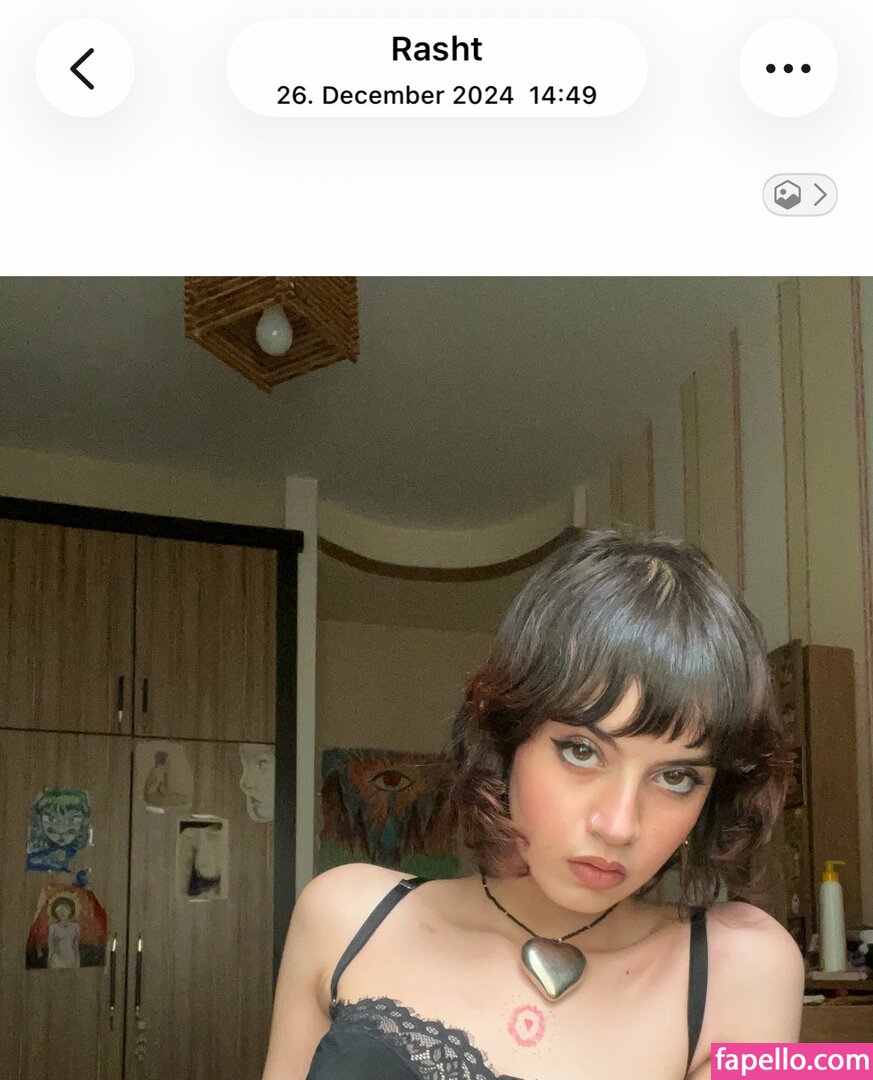
Task: Open the photo library shortcut with chevron
Action: [x=800, y=195]
